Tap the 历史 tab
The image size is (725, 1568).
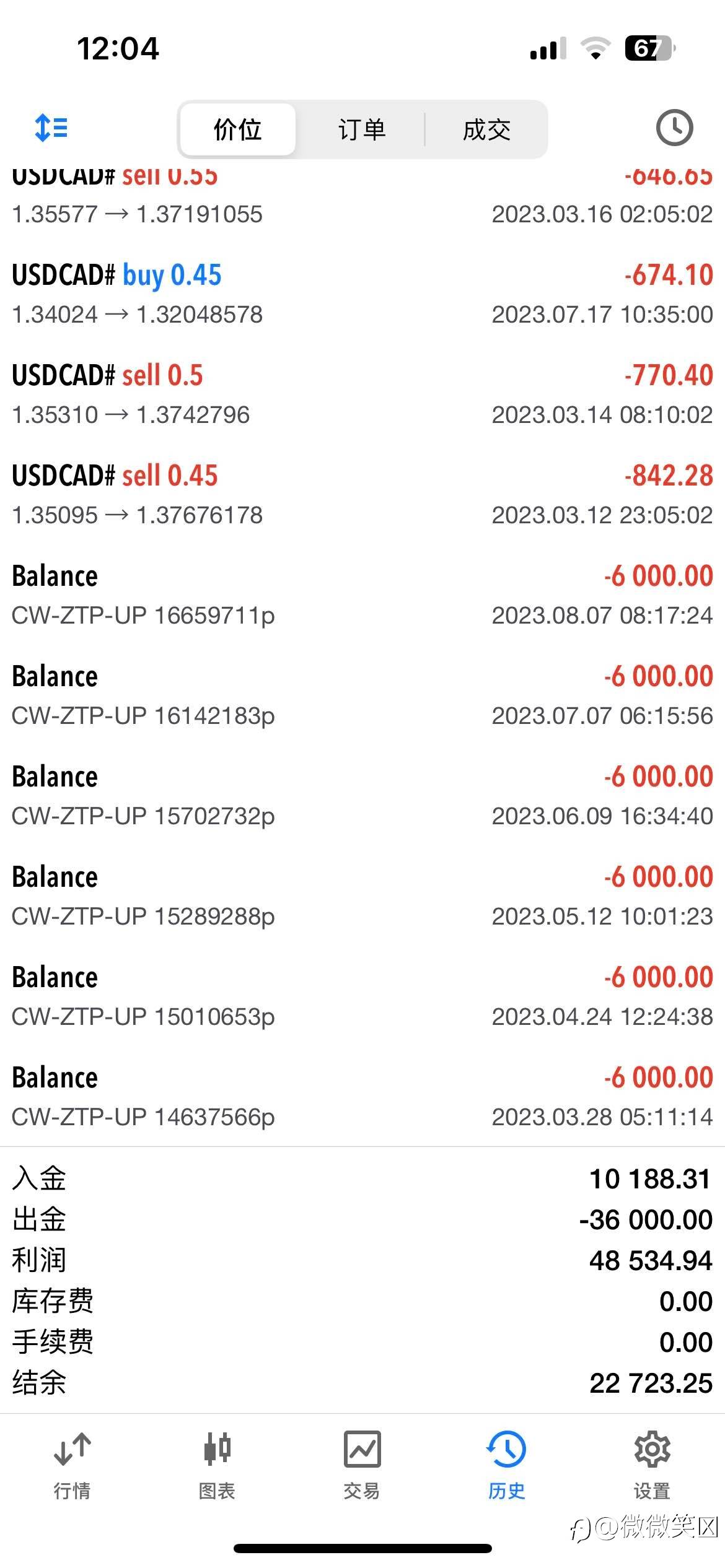tap(507, 1465)
